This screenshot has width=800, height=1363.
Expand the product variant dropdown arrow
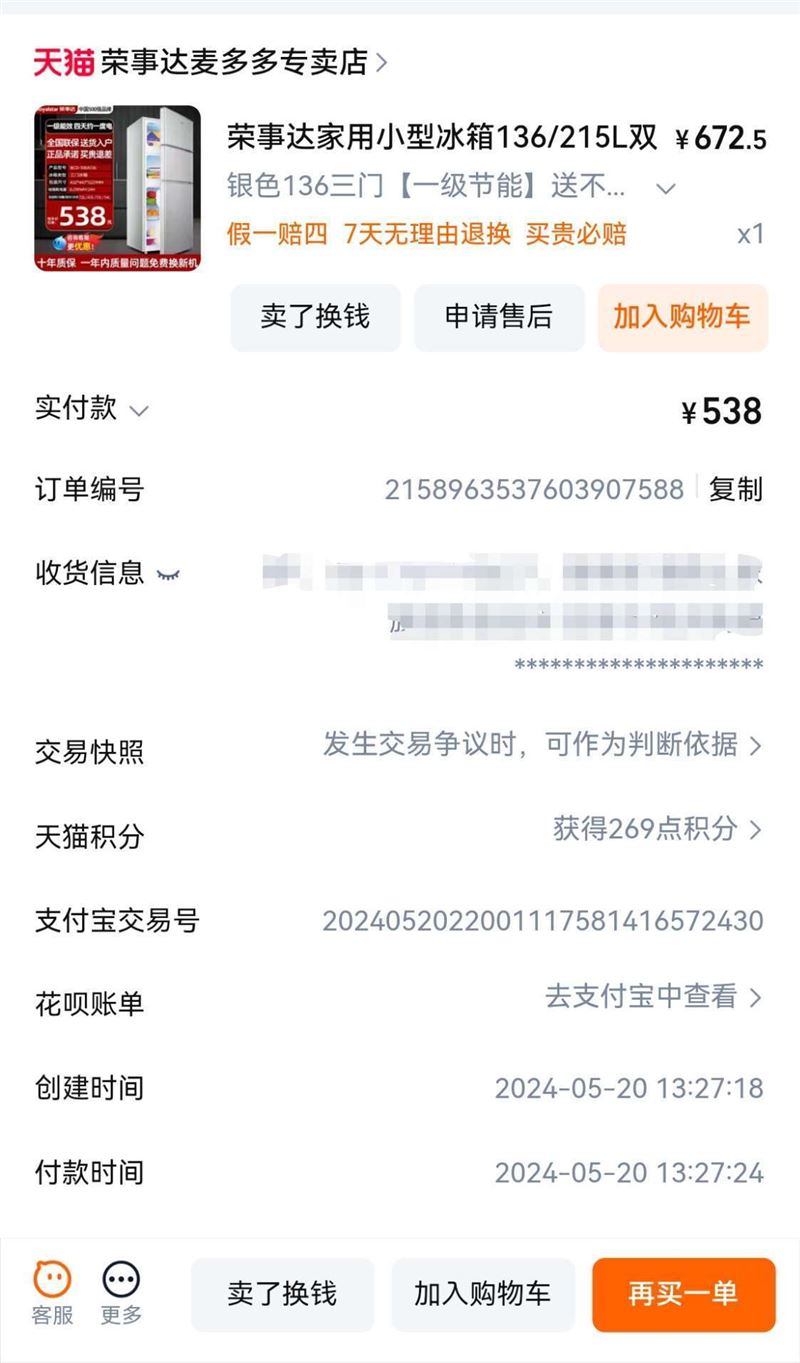[x=666, y=188]
